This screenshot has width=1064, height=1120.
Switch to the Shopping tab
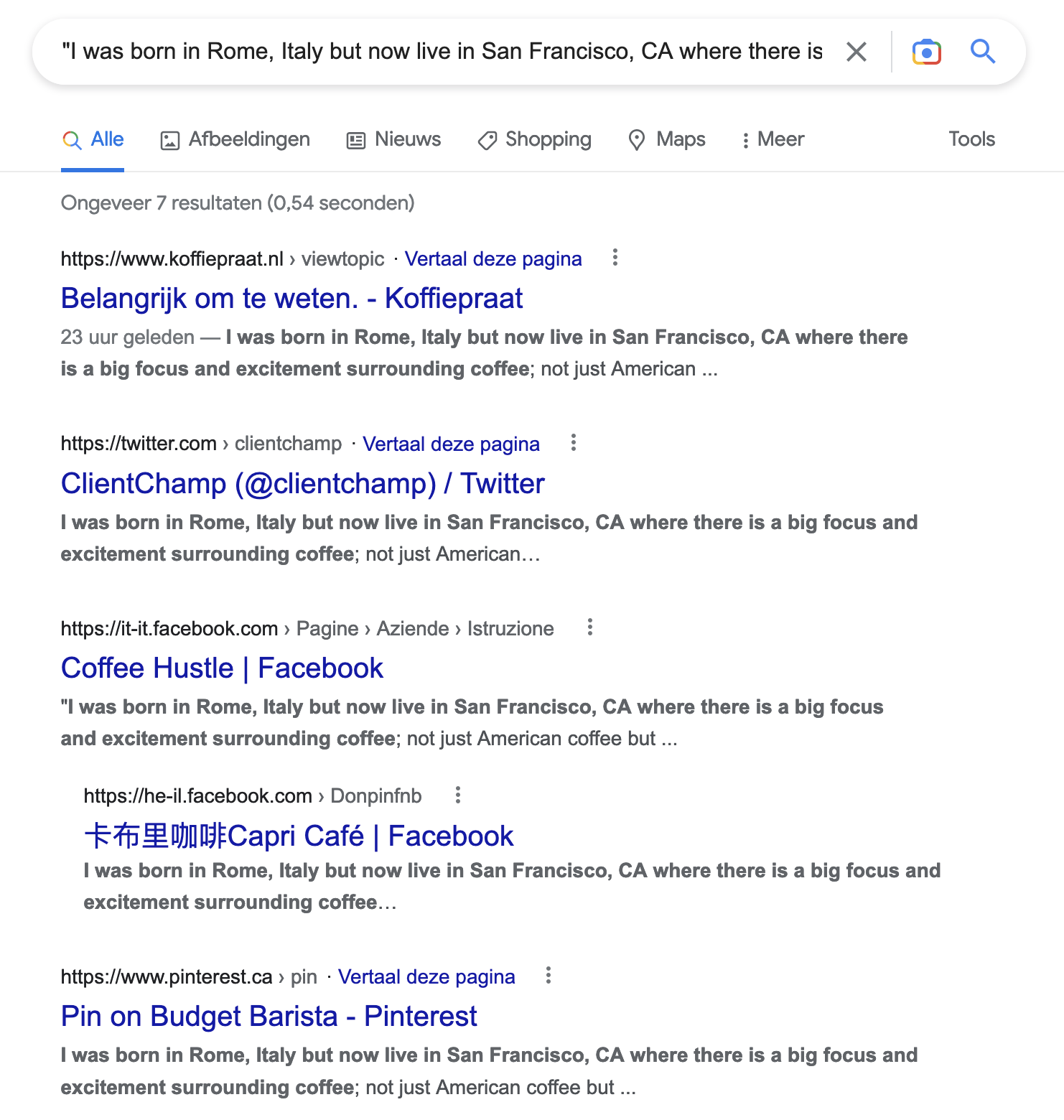534,139
